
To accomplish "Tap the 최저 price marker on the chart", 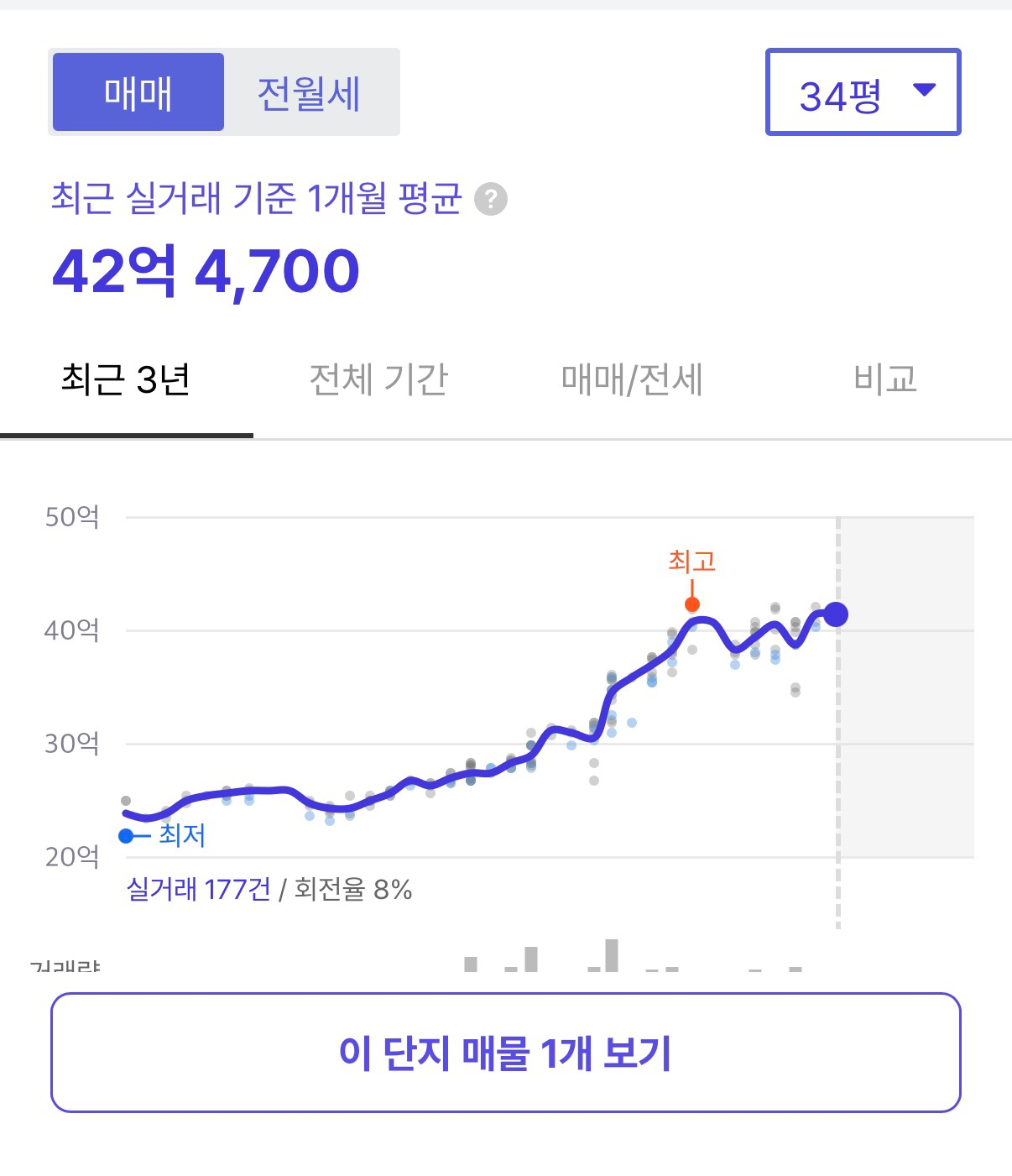I will point(127,835).
